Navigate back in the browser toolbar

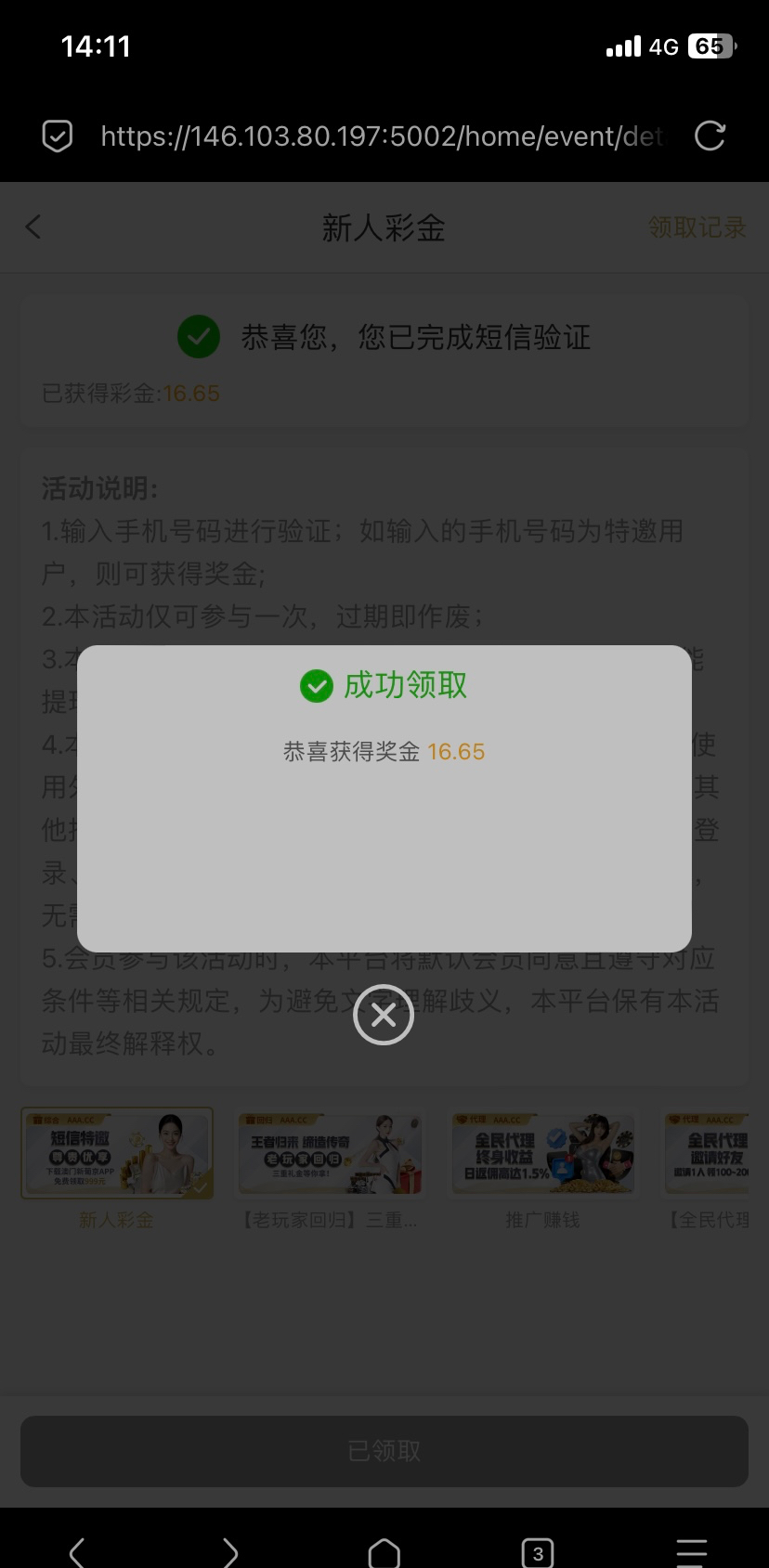coord(77,1551)
